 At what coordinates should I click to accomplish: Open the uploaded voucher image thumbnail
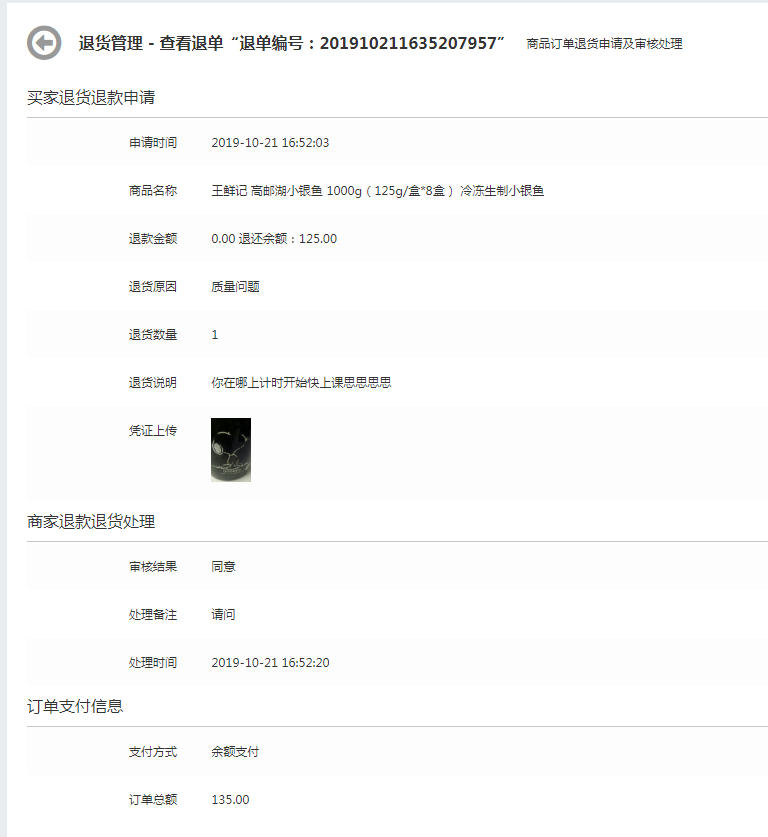[231, 450]
